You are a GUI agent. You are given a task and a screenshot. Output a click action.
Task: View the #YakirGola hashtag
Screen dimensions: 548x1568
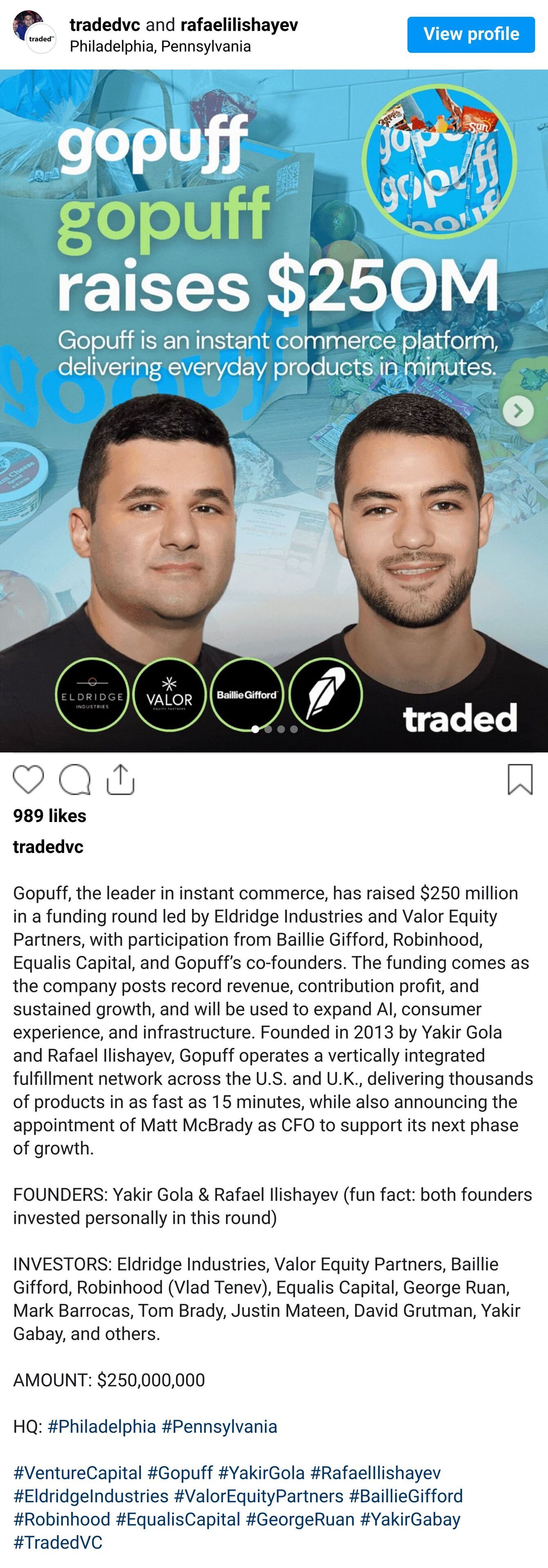(x=261, y=1472)
